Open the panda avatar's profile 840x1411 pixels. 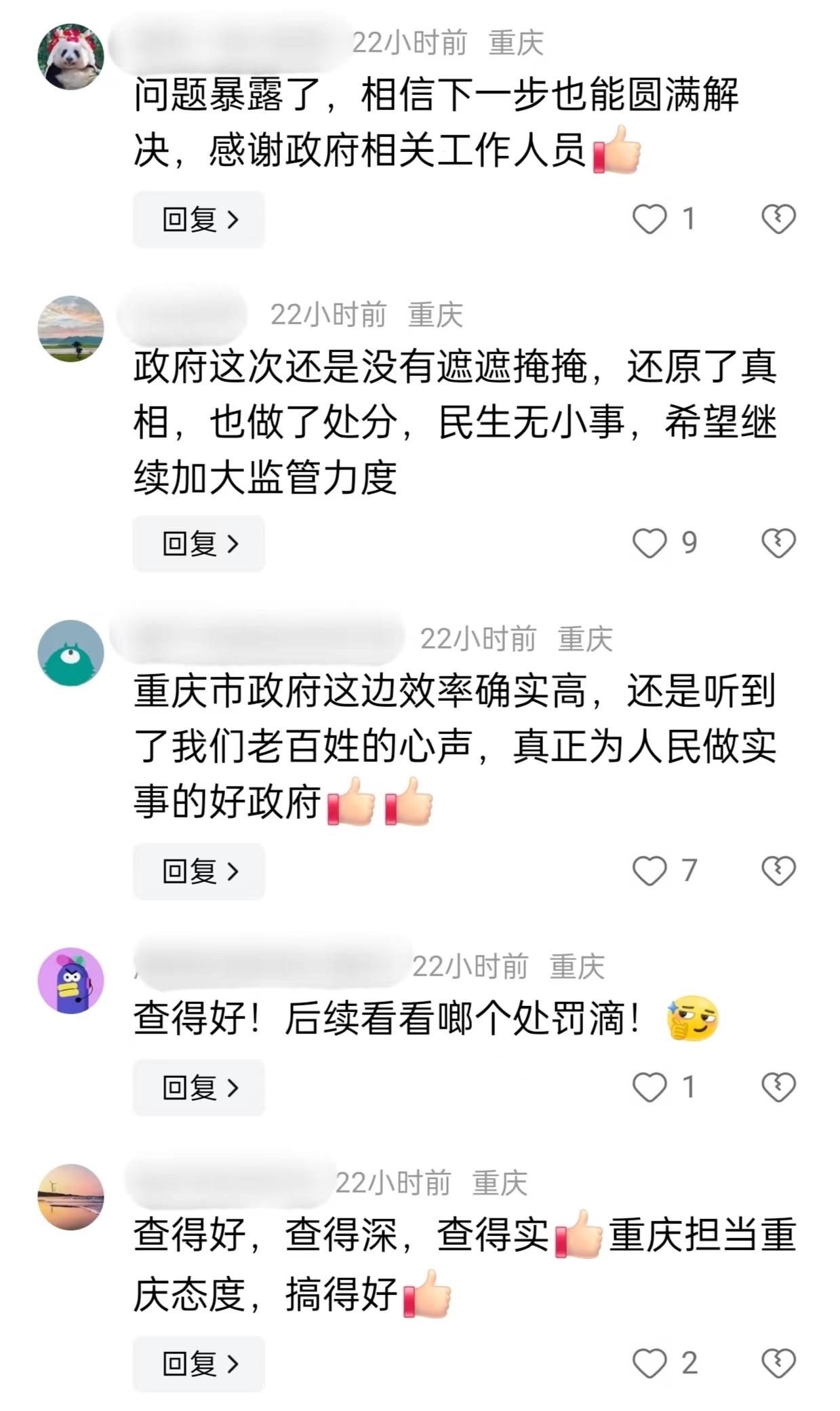tap(71, 56)
